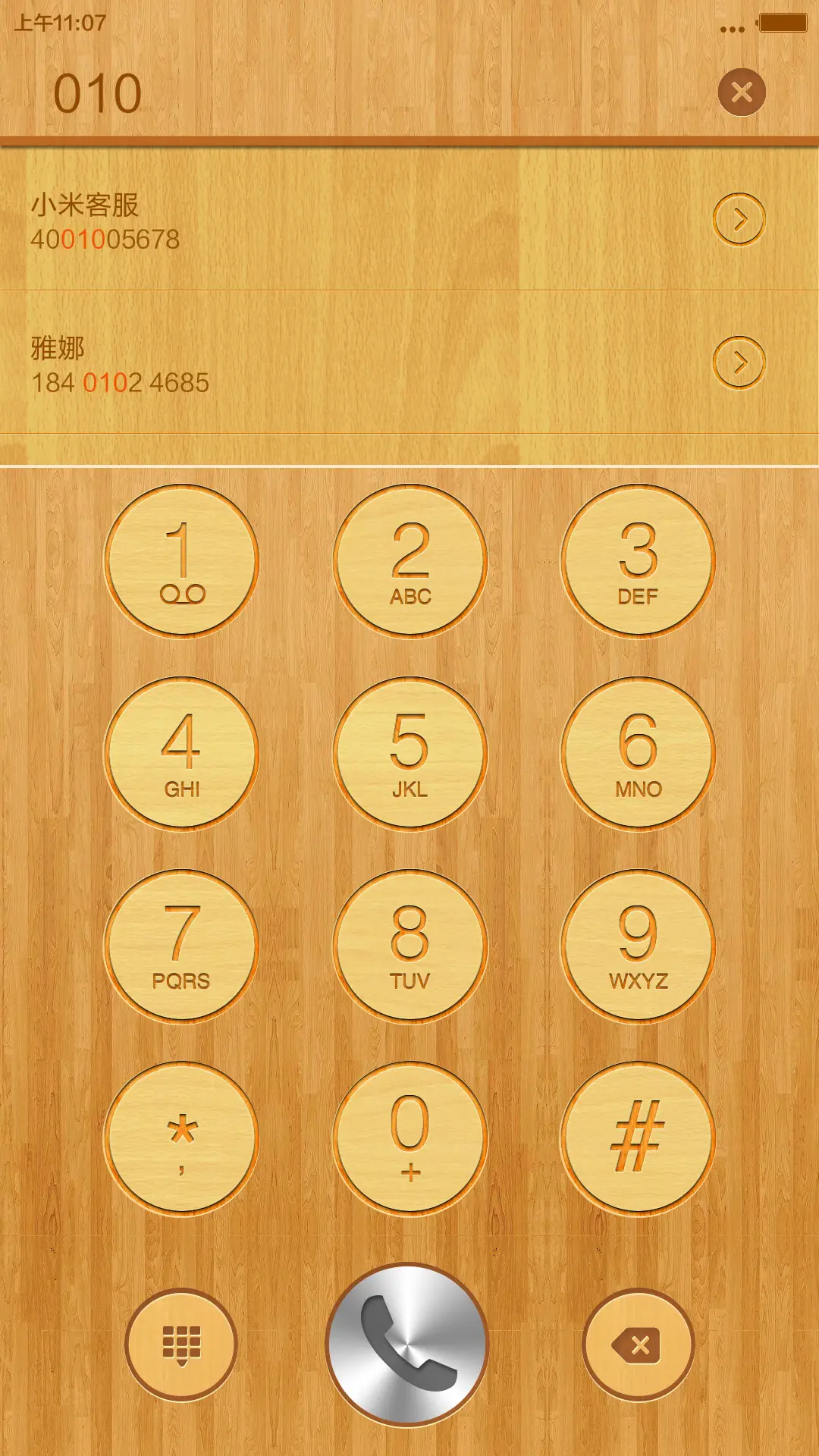Dial digit 1 voicemail key

(182, 561)
